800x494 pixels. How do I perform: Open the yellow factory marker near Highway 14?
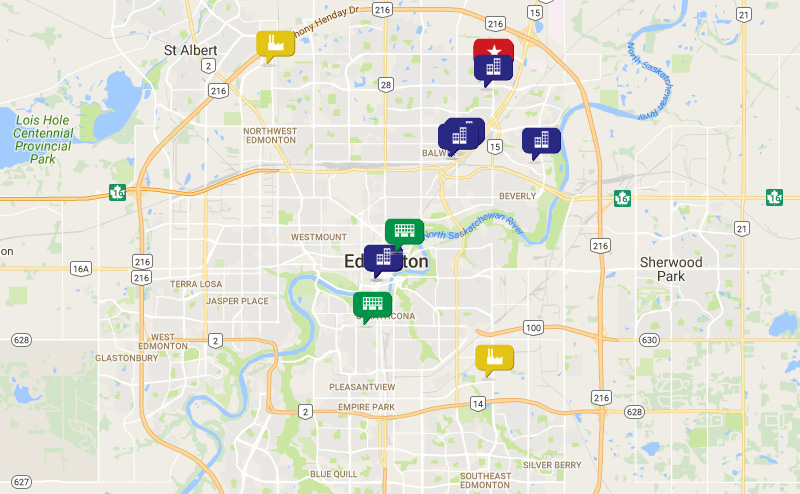tap(493, 357)
